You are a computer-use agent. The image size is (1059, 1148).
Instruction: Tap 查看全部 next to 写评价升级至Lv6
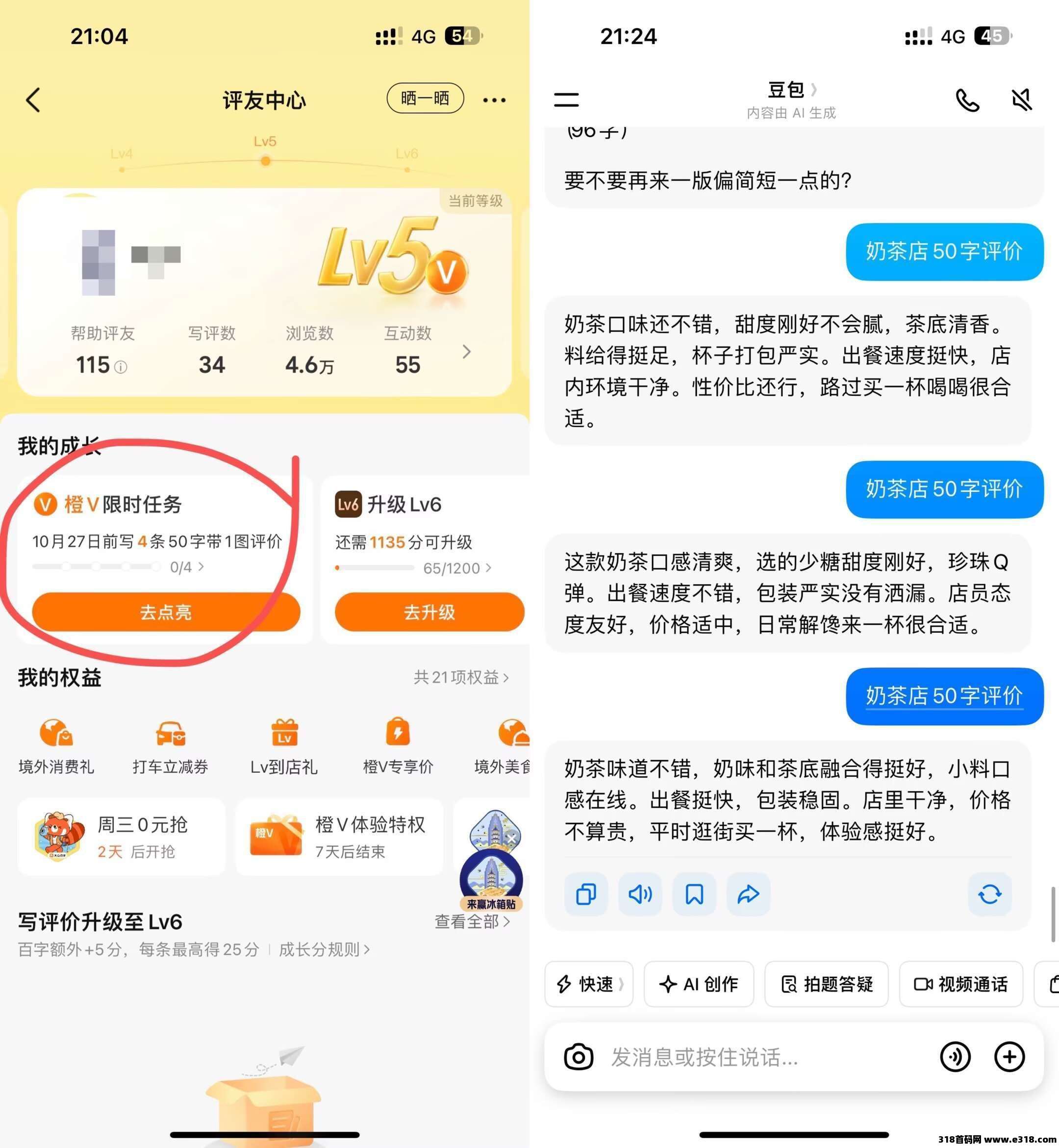[472, 921]
